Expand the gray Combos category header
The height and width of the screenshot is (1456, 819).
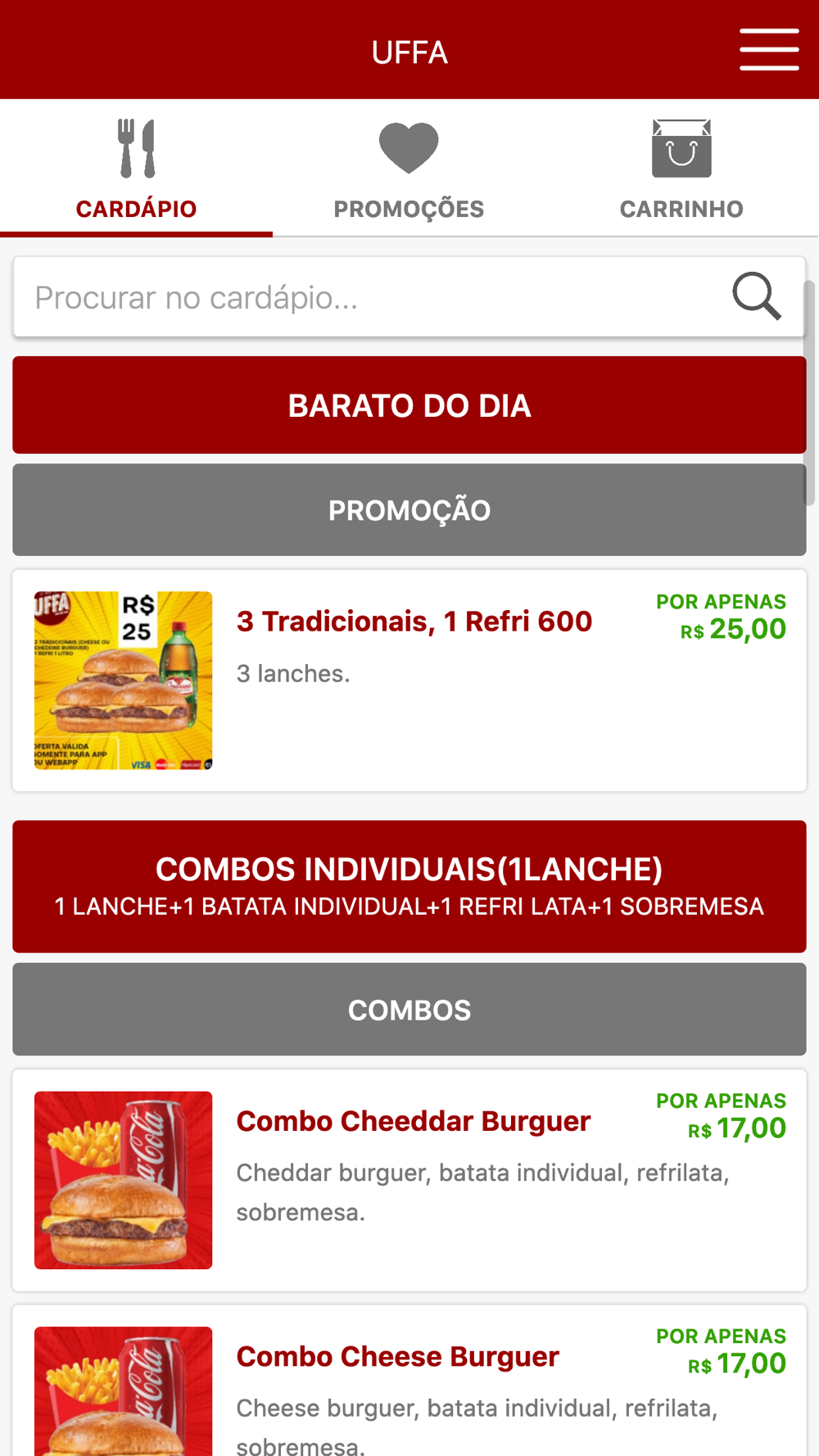(409, 1010)
